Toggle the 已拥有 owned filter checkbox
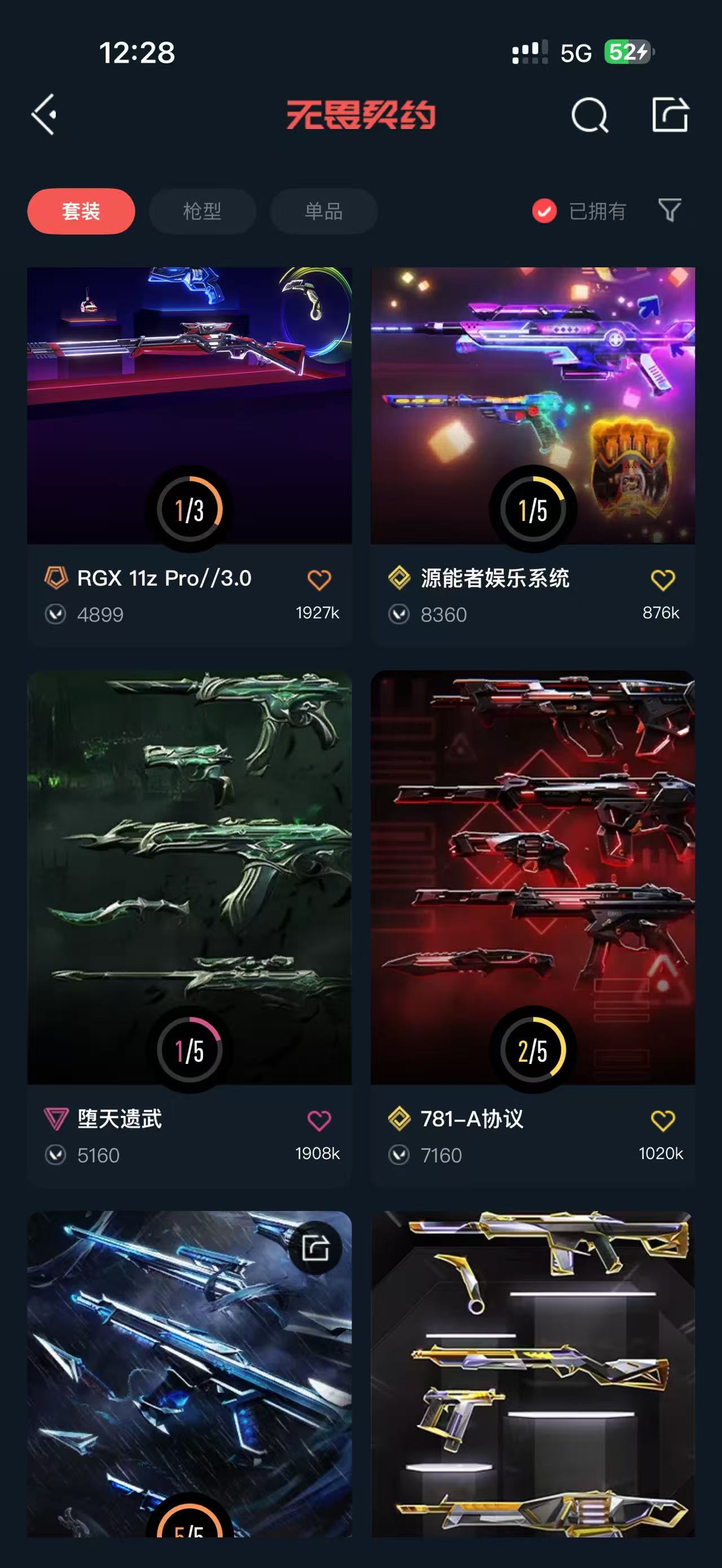Screen dimensions: 722x1568 click(544, 211)
